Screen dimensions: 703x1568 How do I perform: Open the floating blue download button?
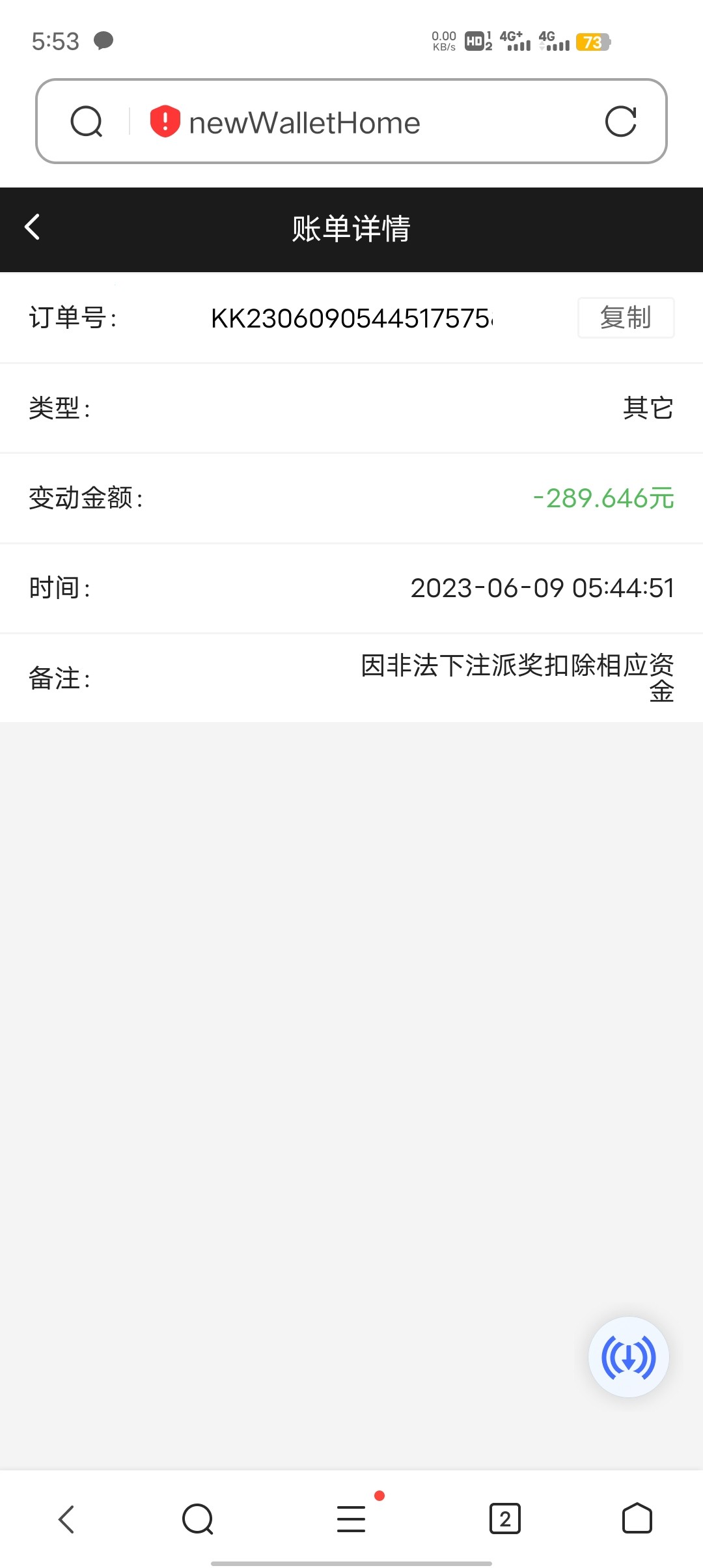coord(628,1358)
